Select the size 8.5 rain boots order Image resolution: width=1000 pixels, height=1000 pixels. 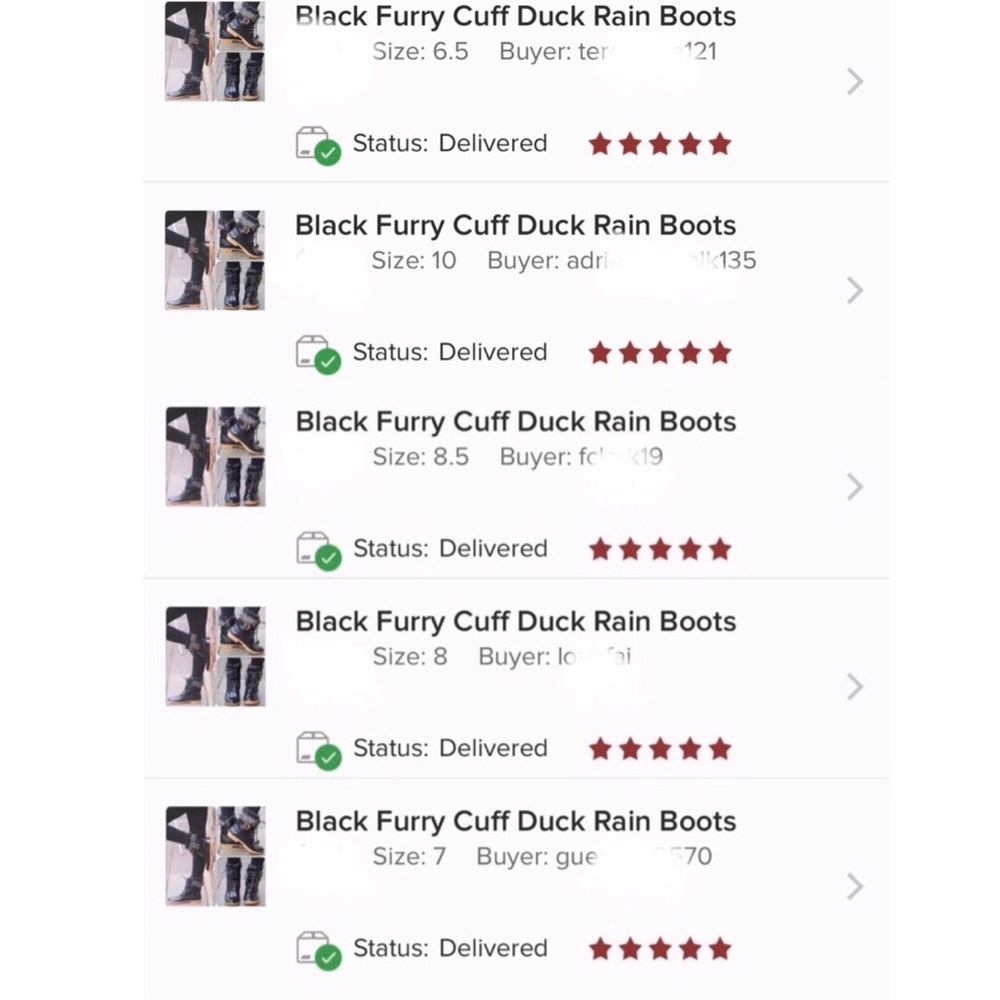pos(853,487)
